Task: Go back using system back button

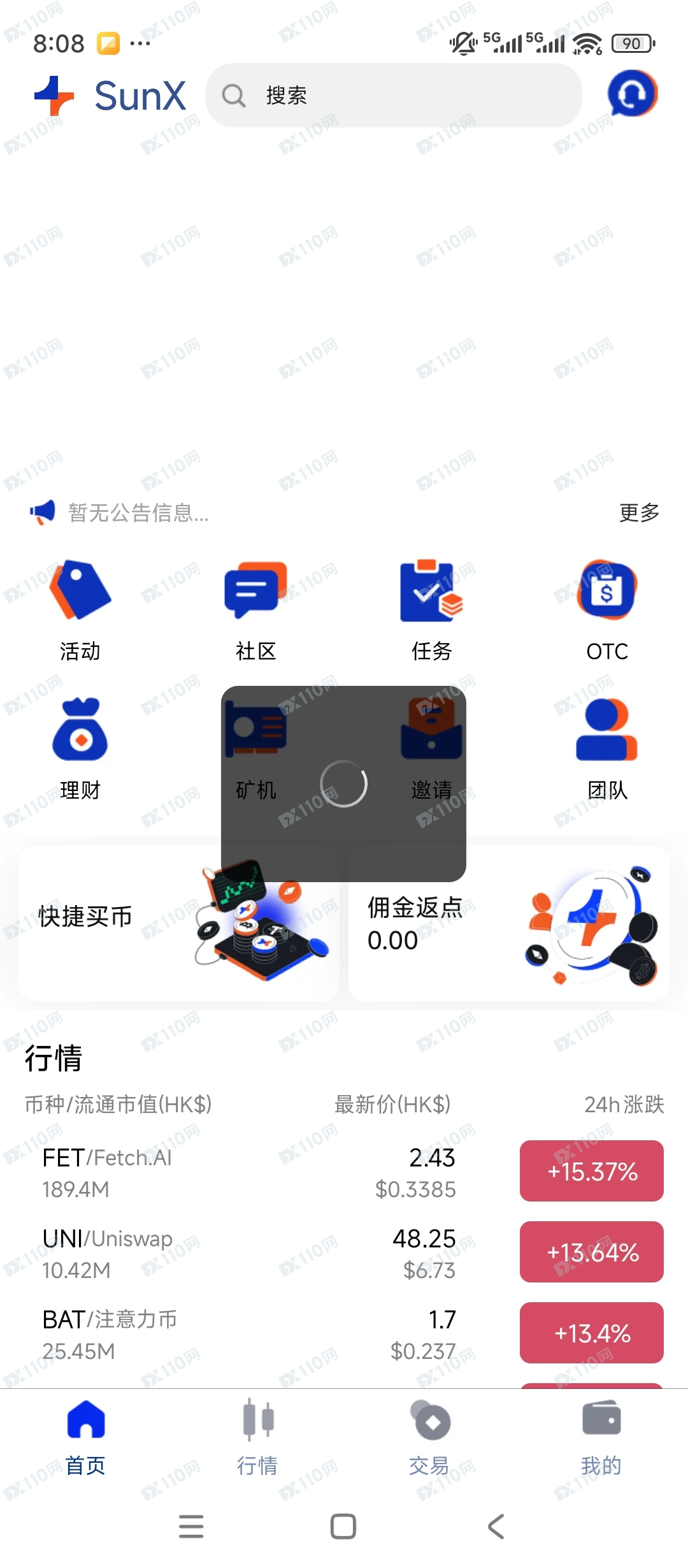Action: tap(496, 1527)
